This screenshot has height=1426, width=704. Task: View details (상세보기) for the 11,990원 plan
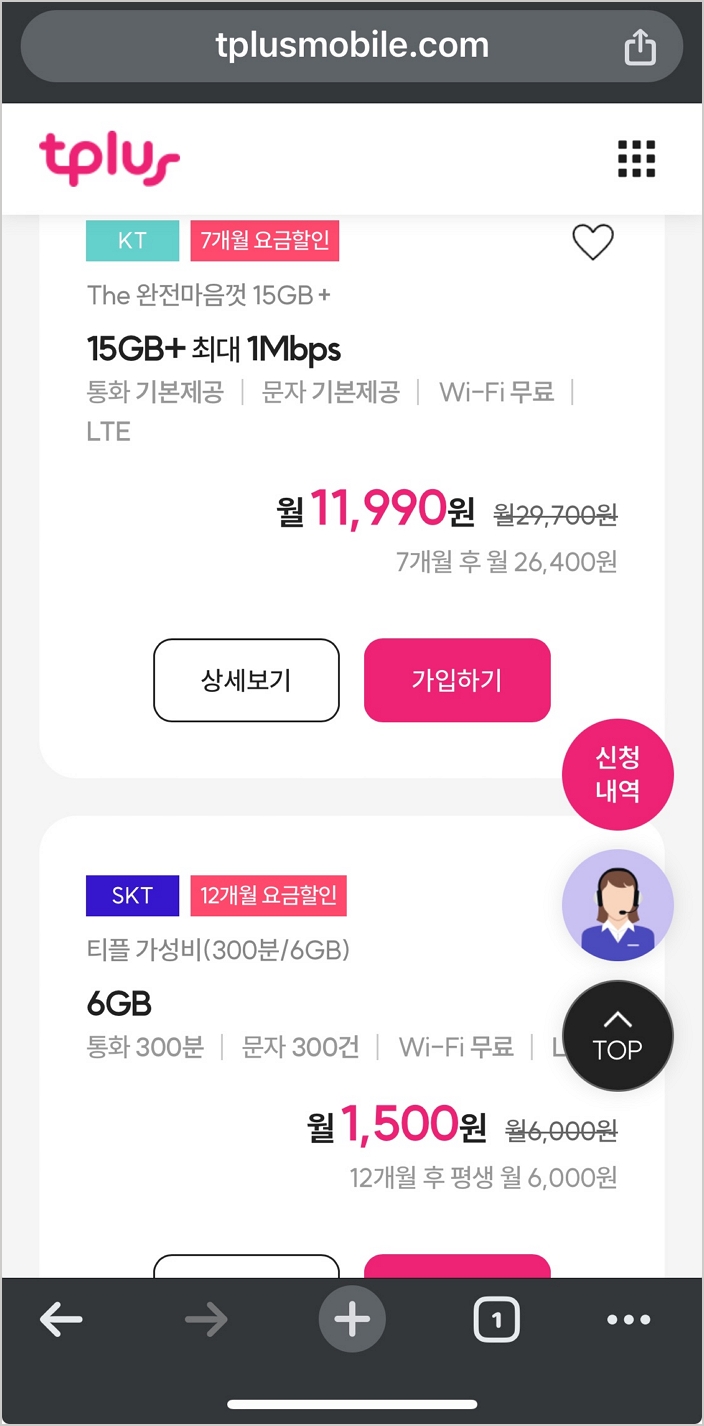pyautogui.click(x=246, y=681)
